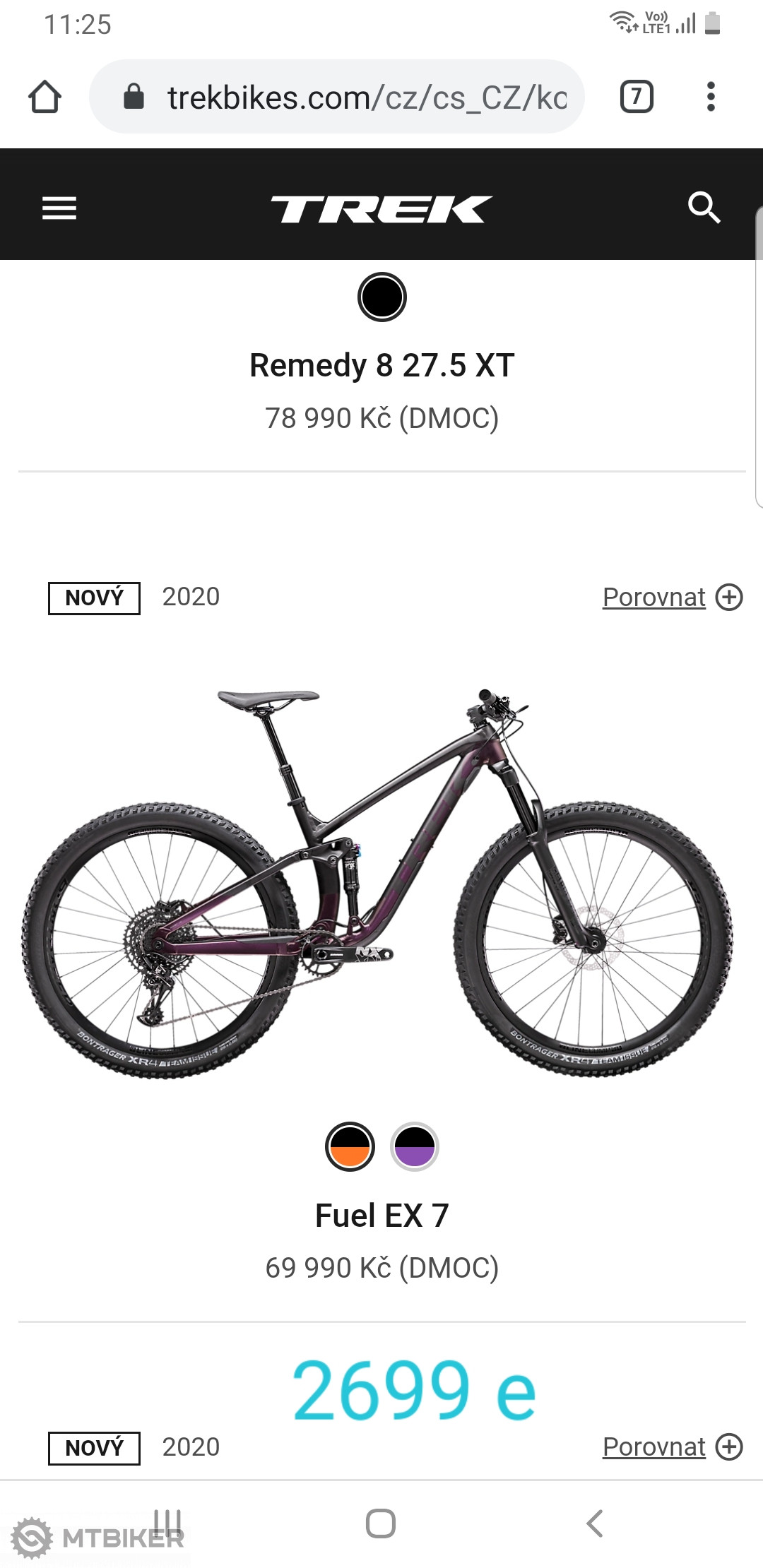View the Fuel EX 7 bike image
Screen dimensions: 763x1568
click(378, 883)
